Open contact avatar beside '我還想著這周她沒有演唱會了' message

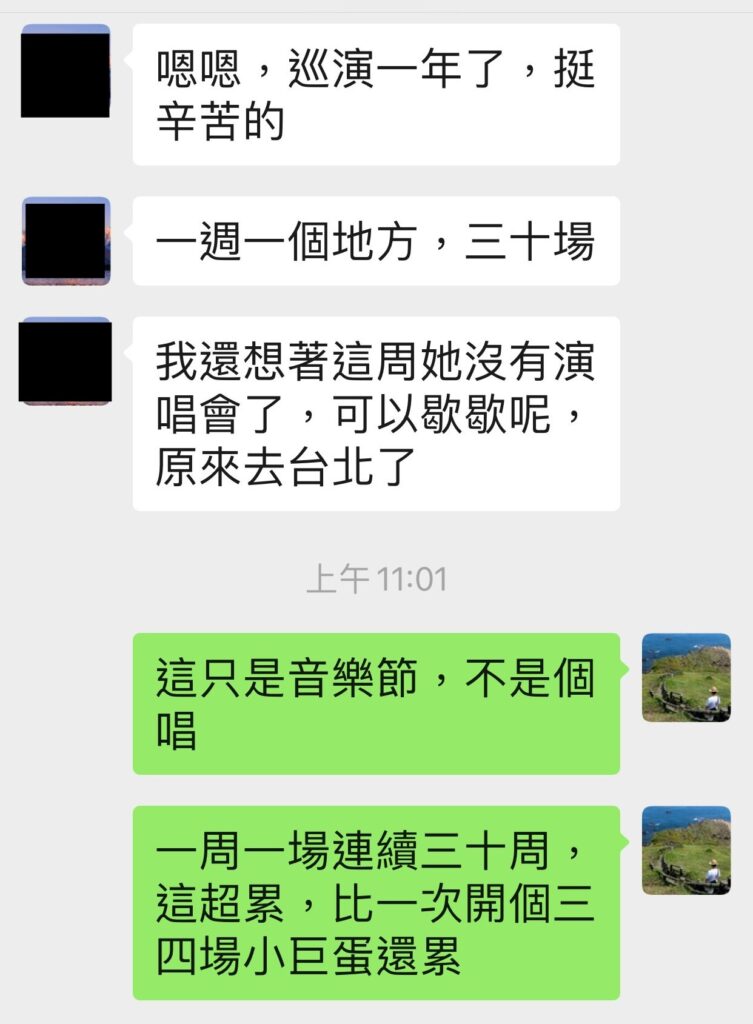click(x=66, y=361)
